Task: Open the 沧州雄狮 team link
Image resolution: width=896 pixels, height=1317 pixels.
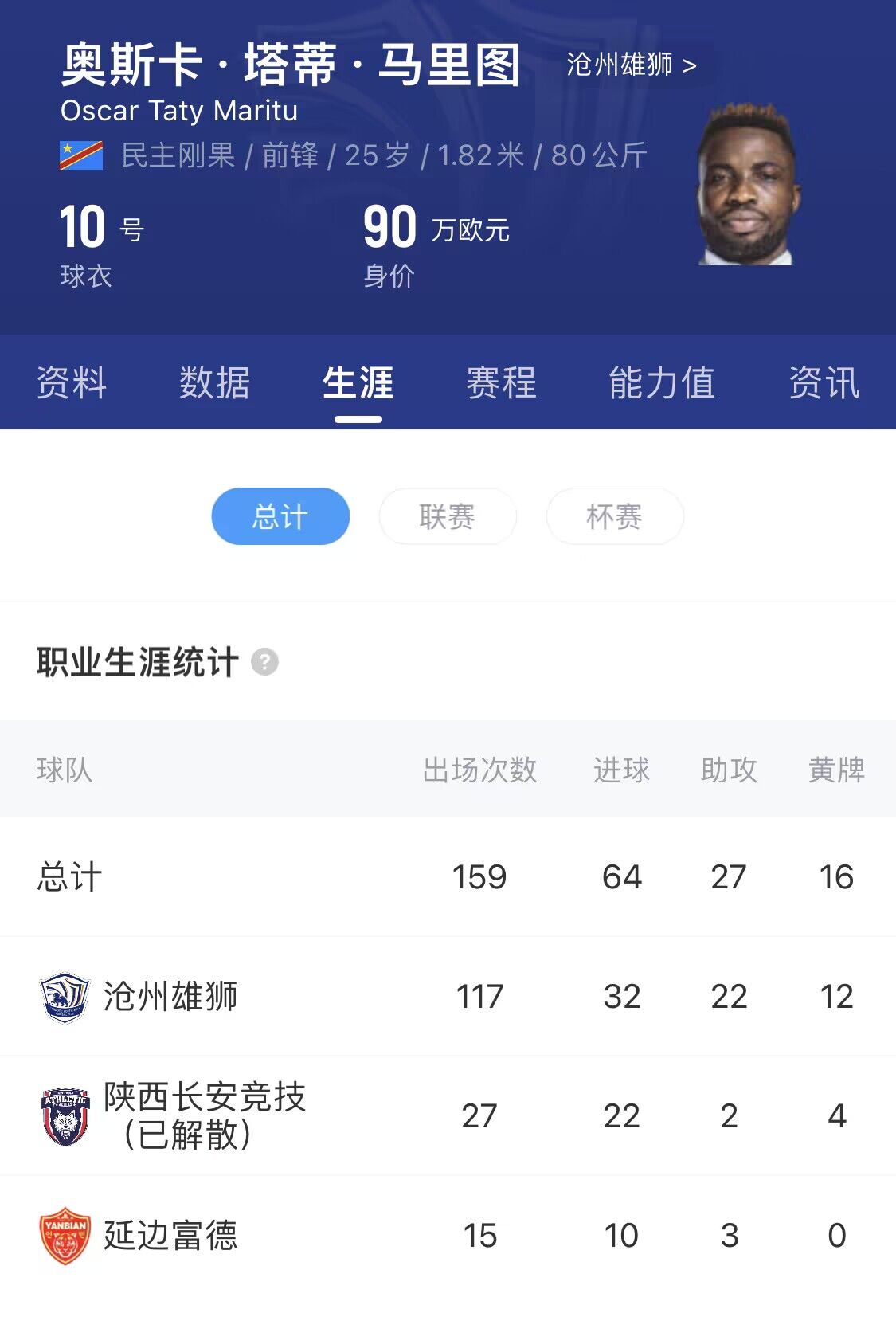Action: 631,65
